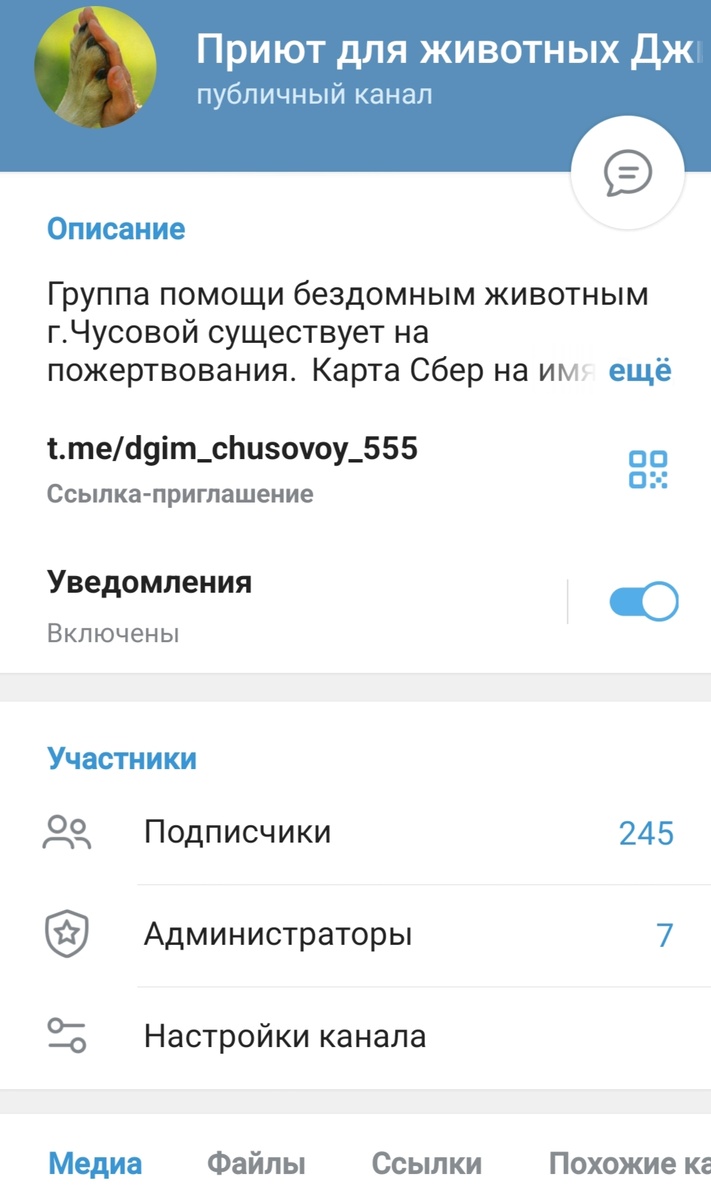711x1200 pixels.
Task: Open Настройки канала
Action: click(x=355, y=1036)
